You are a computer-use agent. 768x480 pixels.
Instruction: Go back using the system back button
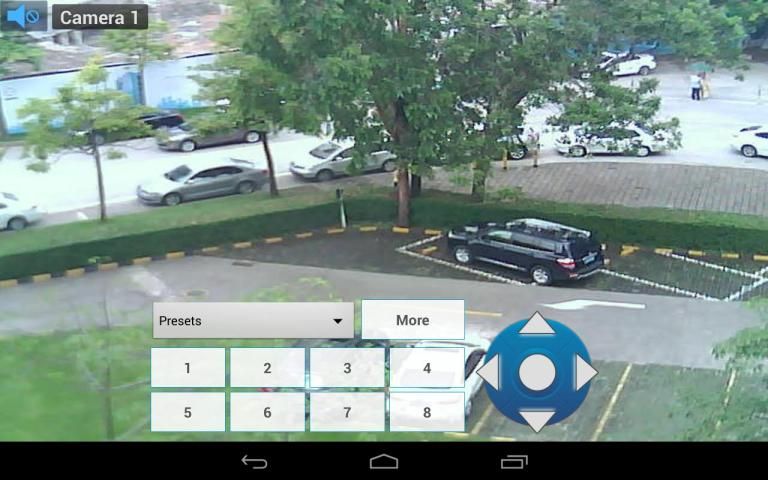click(255, 461)
